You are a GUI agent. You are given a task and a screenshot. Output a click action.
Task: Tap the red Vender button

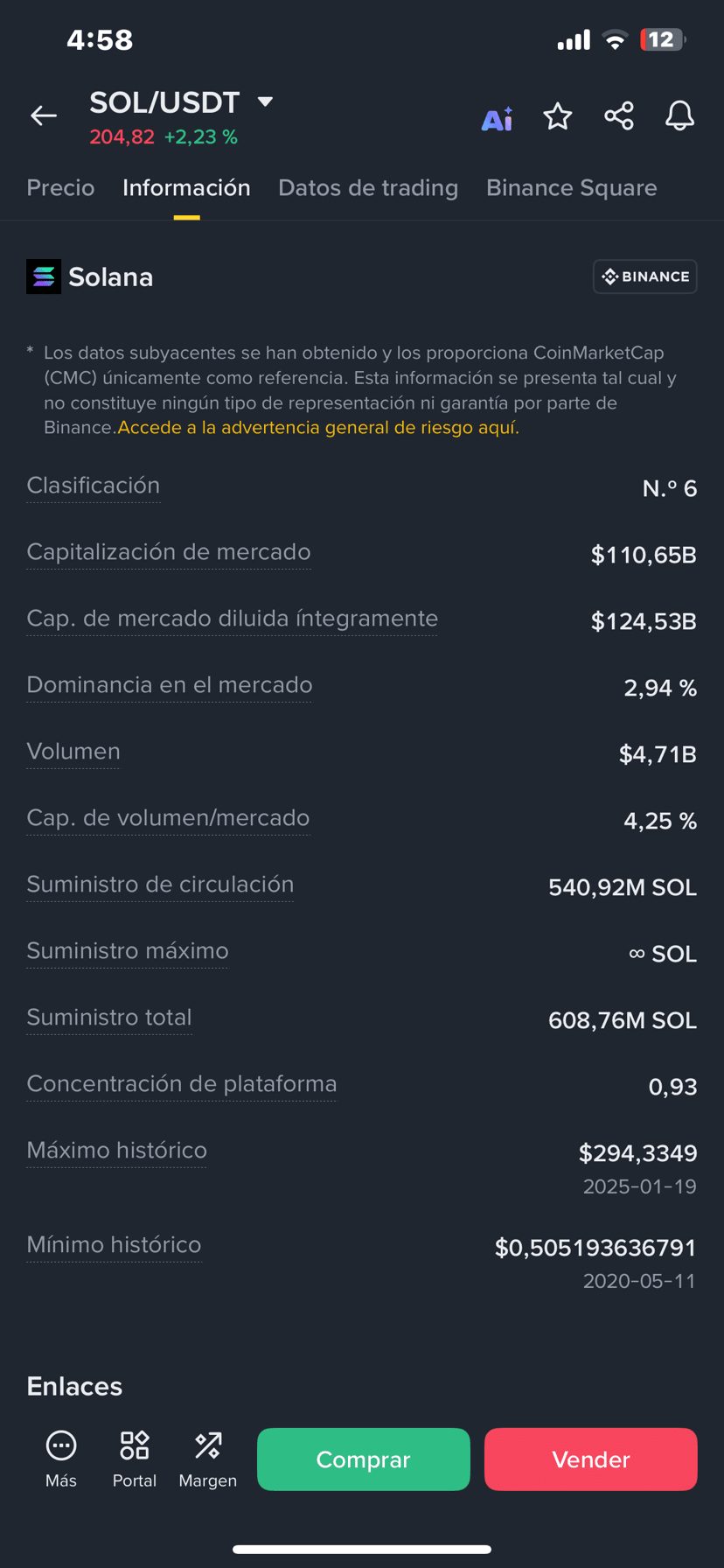tap(591, 1459)
